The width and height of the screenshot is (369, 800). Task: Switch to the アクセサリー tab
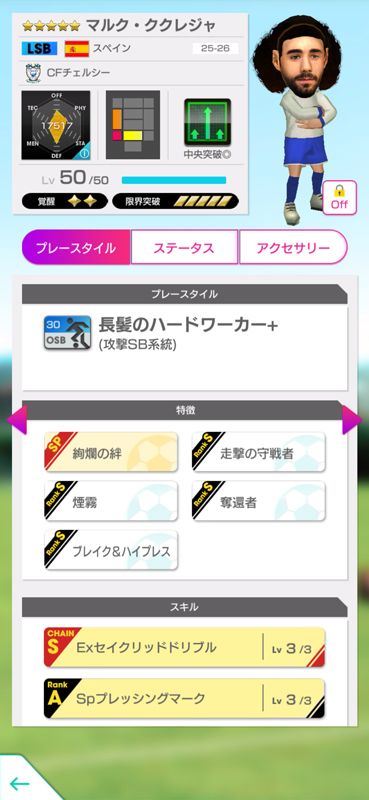click(293, 247)
